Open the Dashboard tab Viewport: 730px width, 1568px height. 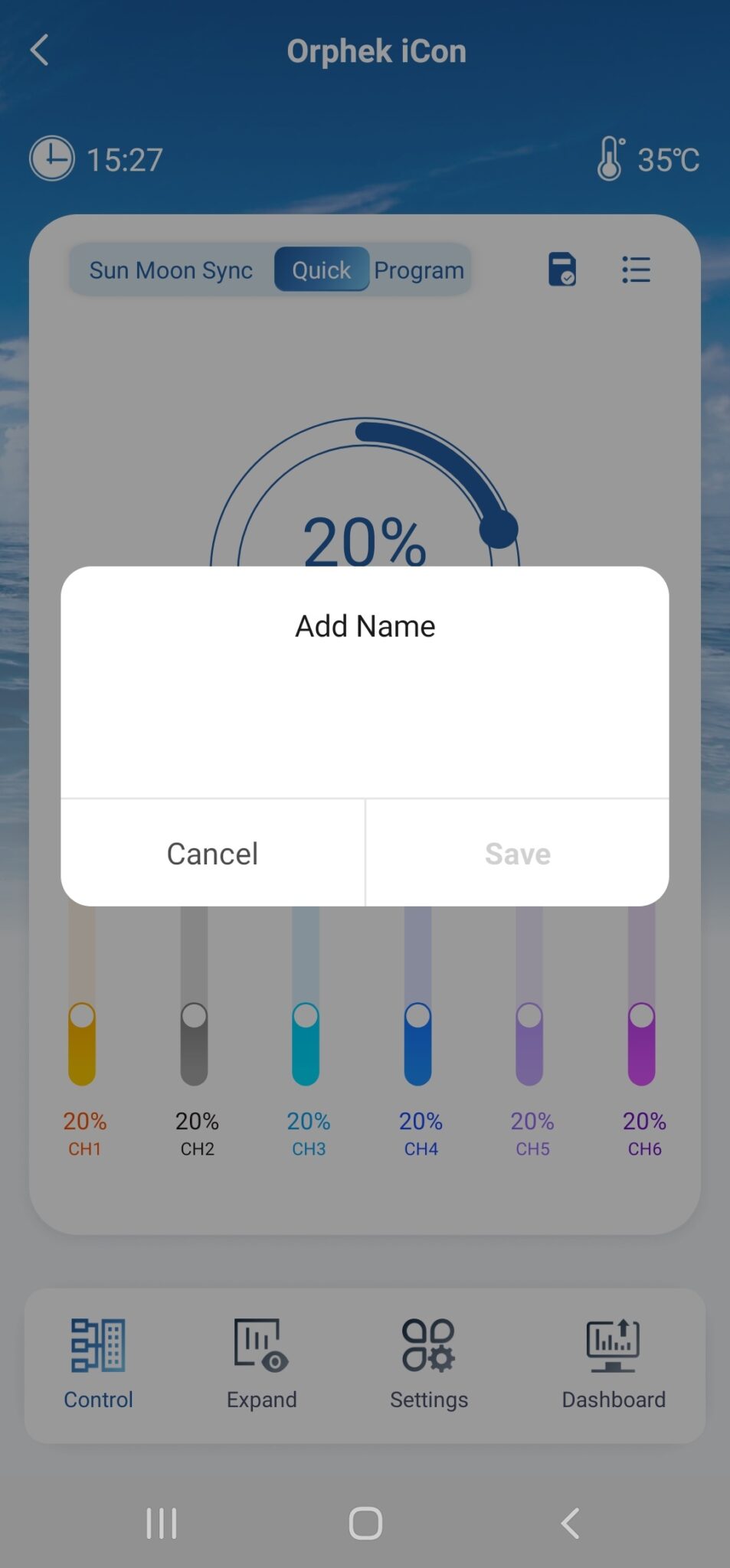point(614,1364)
